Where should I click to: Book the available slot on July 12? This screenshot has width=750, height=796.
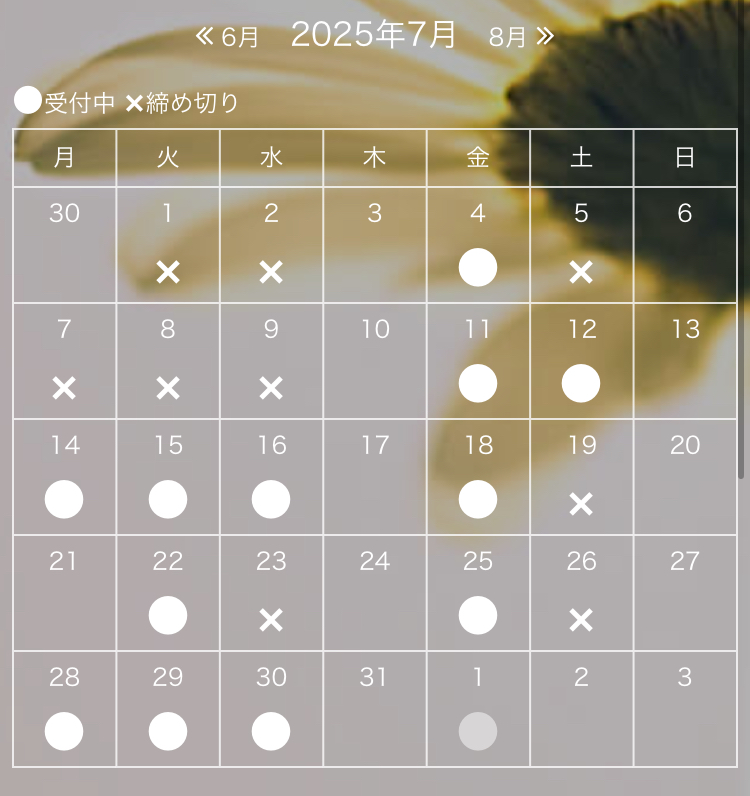(581, 384)
